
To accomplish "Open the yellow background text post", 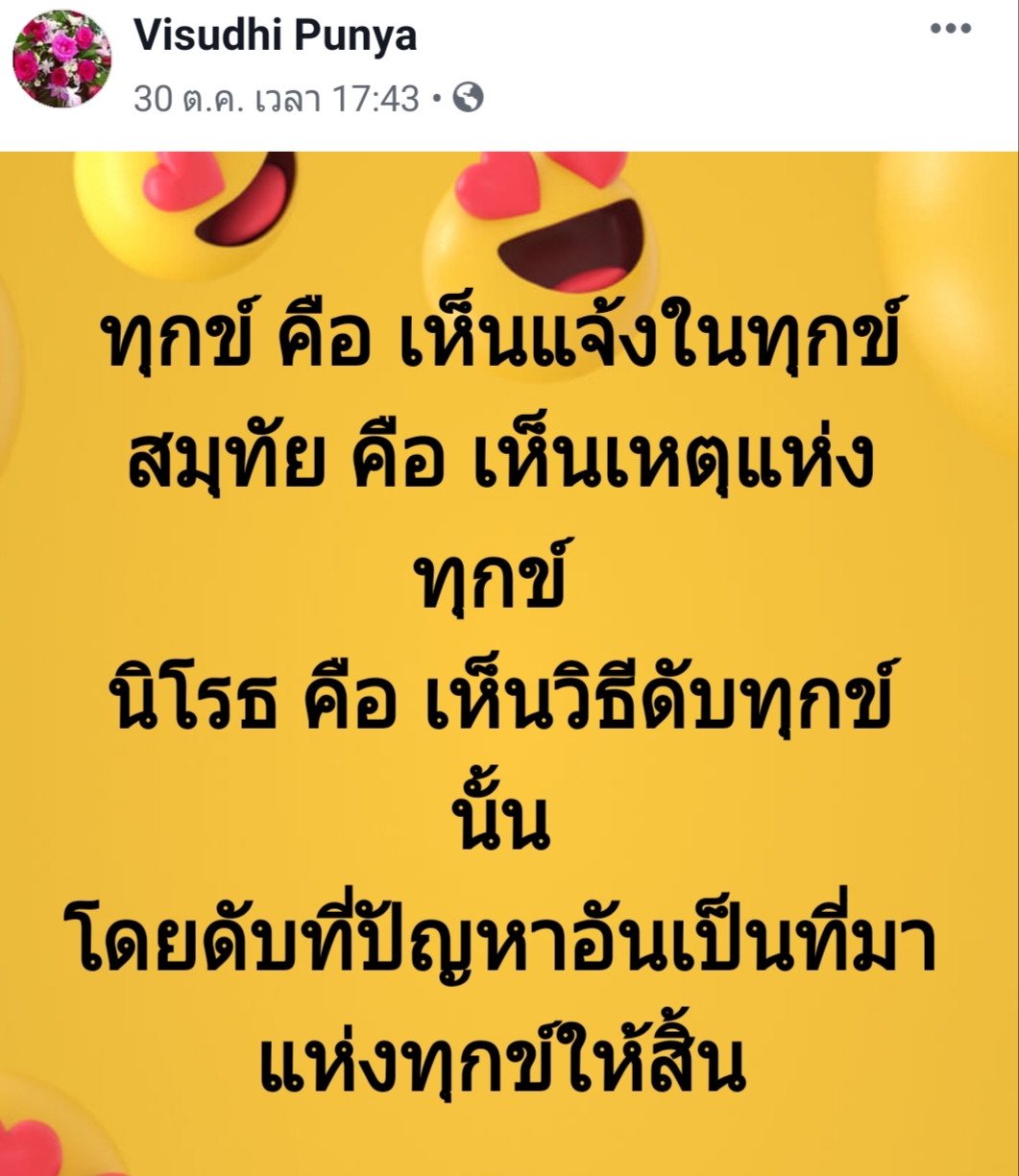I will [x=509, y=662].
